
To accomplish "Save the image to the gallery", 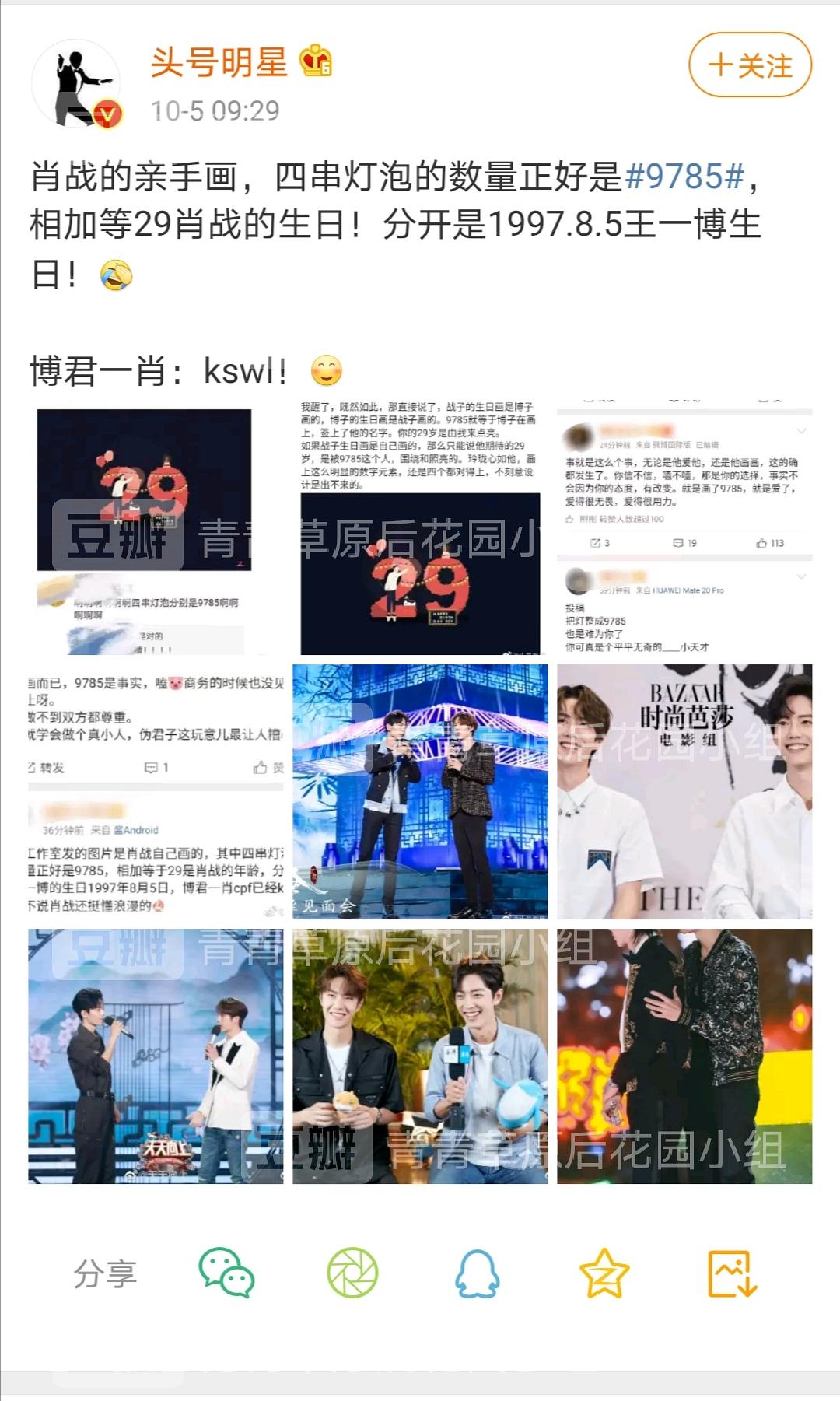I will [732, 1273].
